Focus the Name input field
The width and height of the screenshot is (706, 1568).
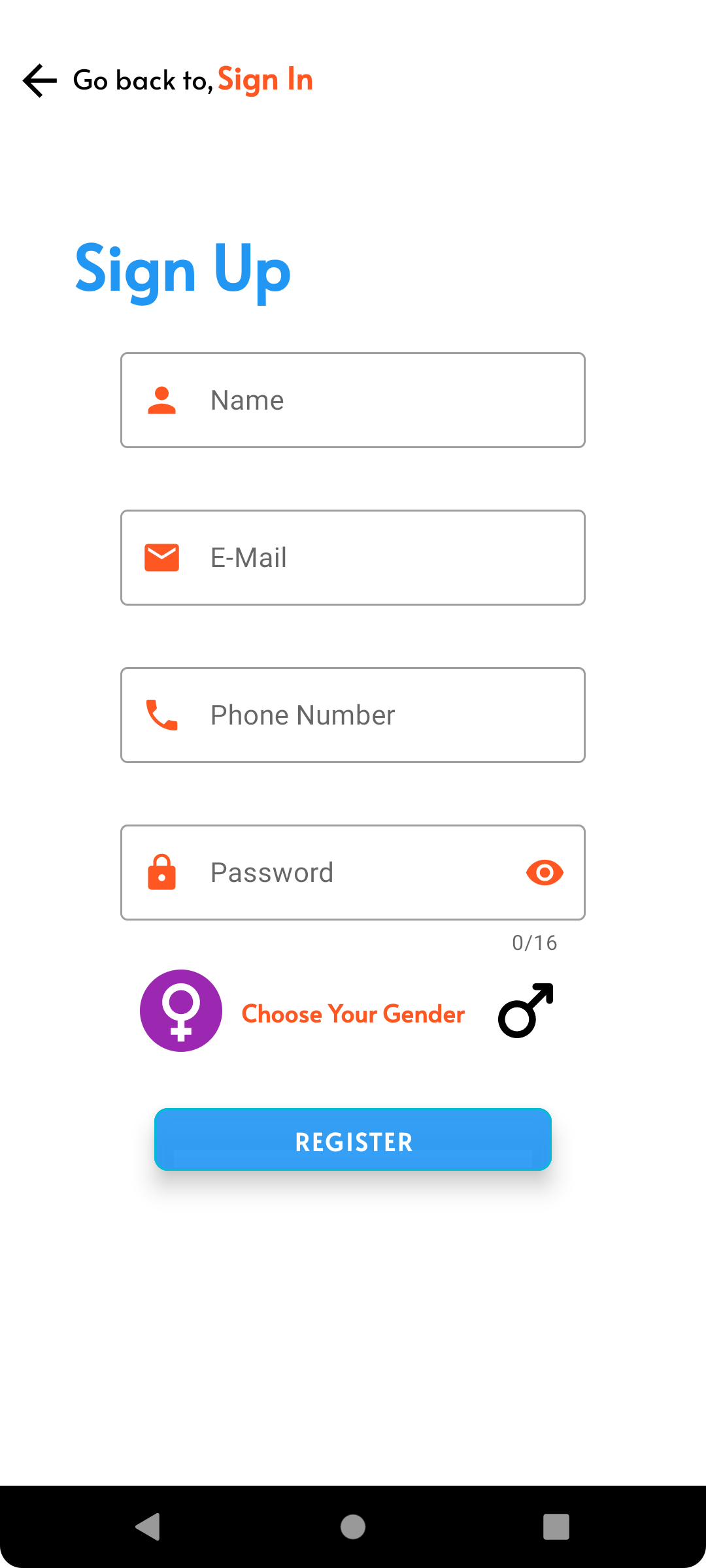353,400
